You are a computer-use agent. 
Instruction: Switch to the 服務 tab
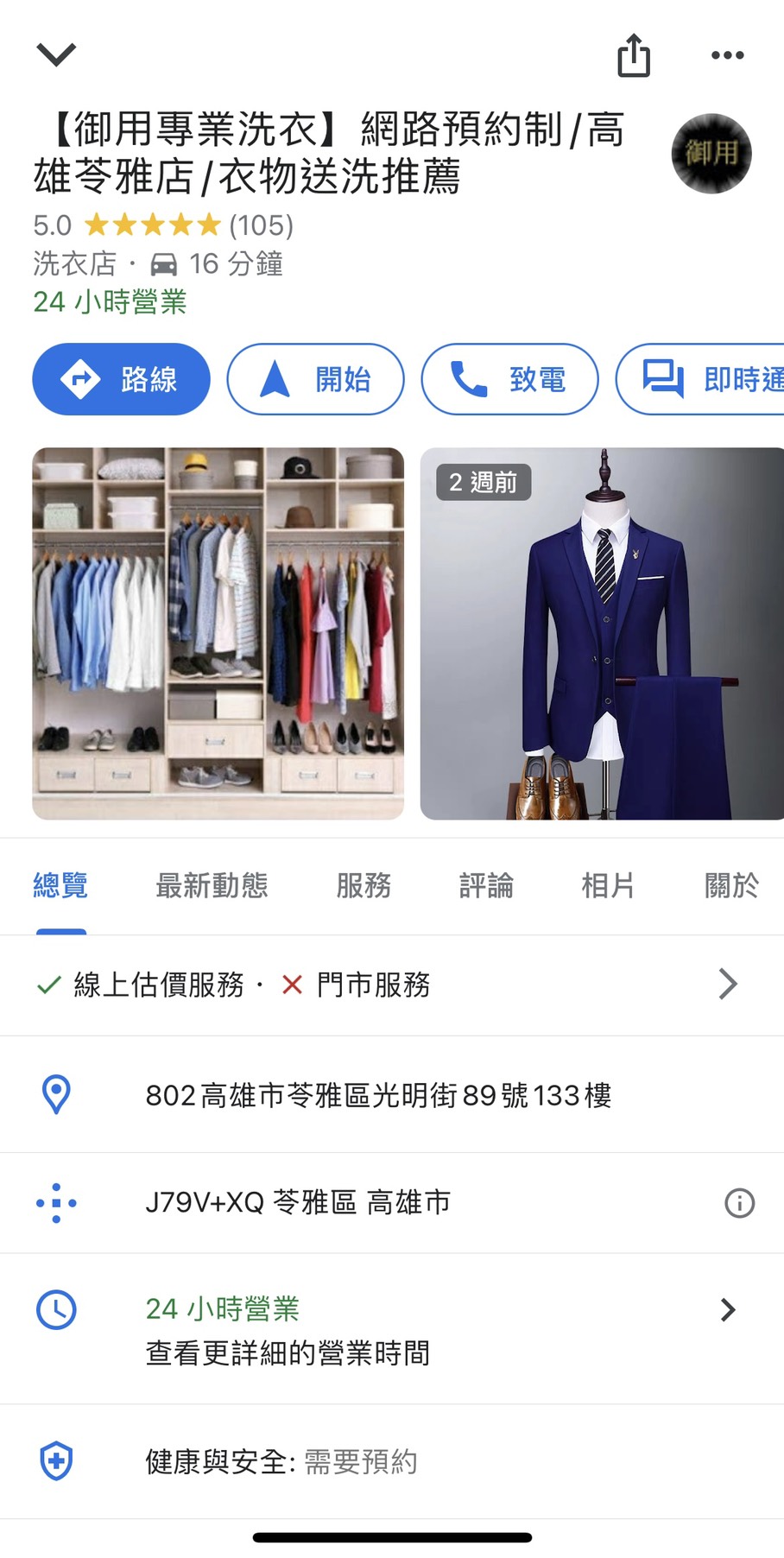point(364,885)
